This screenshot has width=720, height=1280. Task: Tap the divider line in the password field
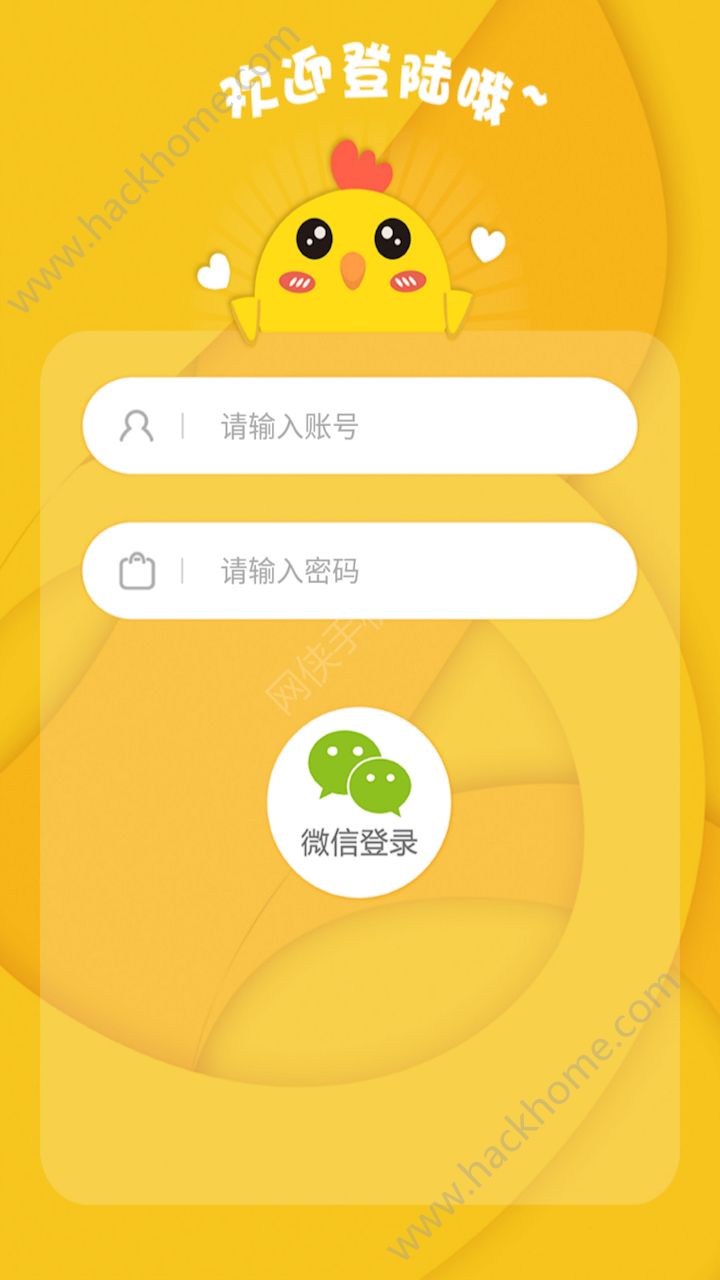click(183, 571)
